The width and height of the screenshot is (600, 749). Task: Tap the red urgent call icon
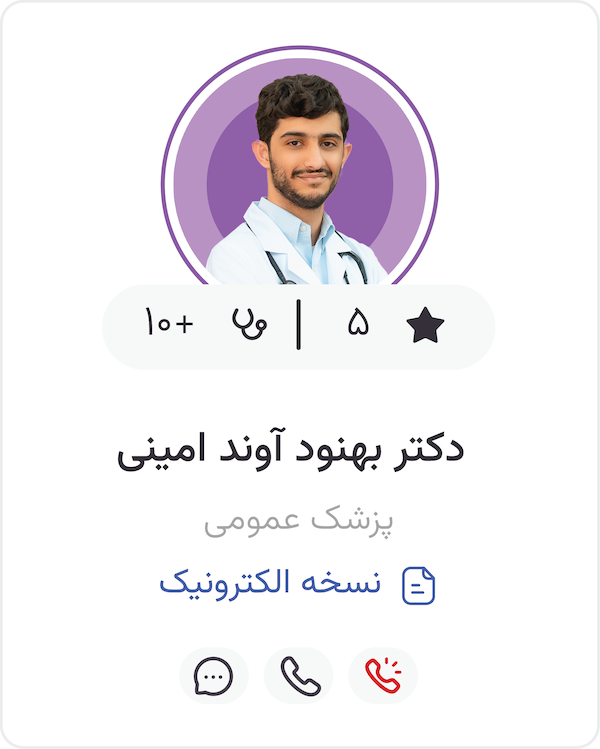pyautogui.click(x=383, y=676)
